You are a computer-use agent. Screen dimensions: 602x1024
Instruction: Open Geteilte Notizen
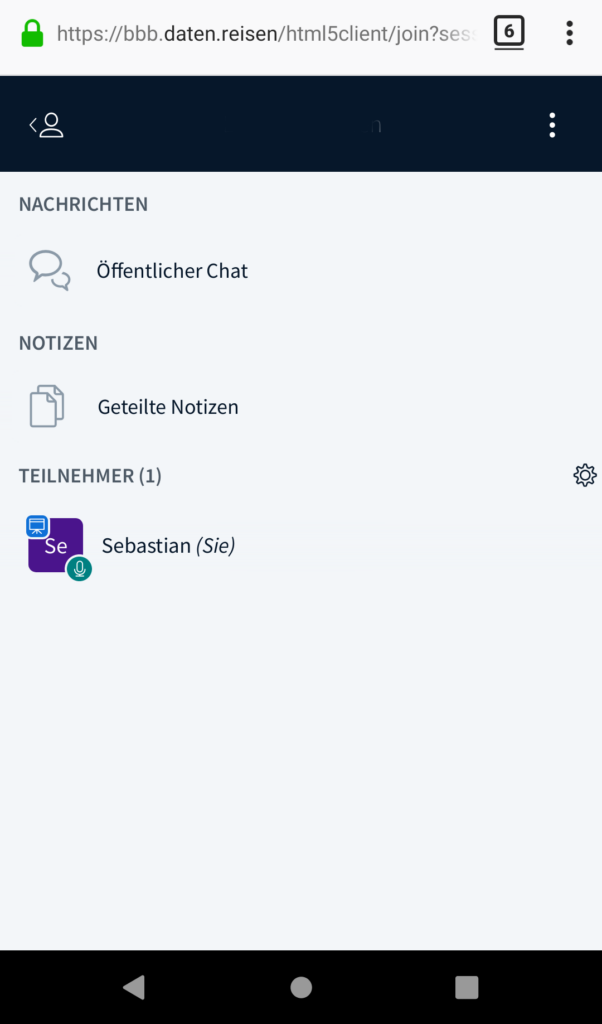coord(301,407)
